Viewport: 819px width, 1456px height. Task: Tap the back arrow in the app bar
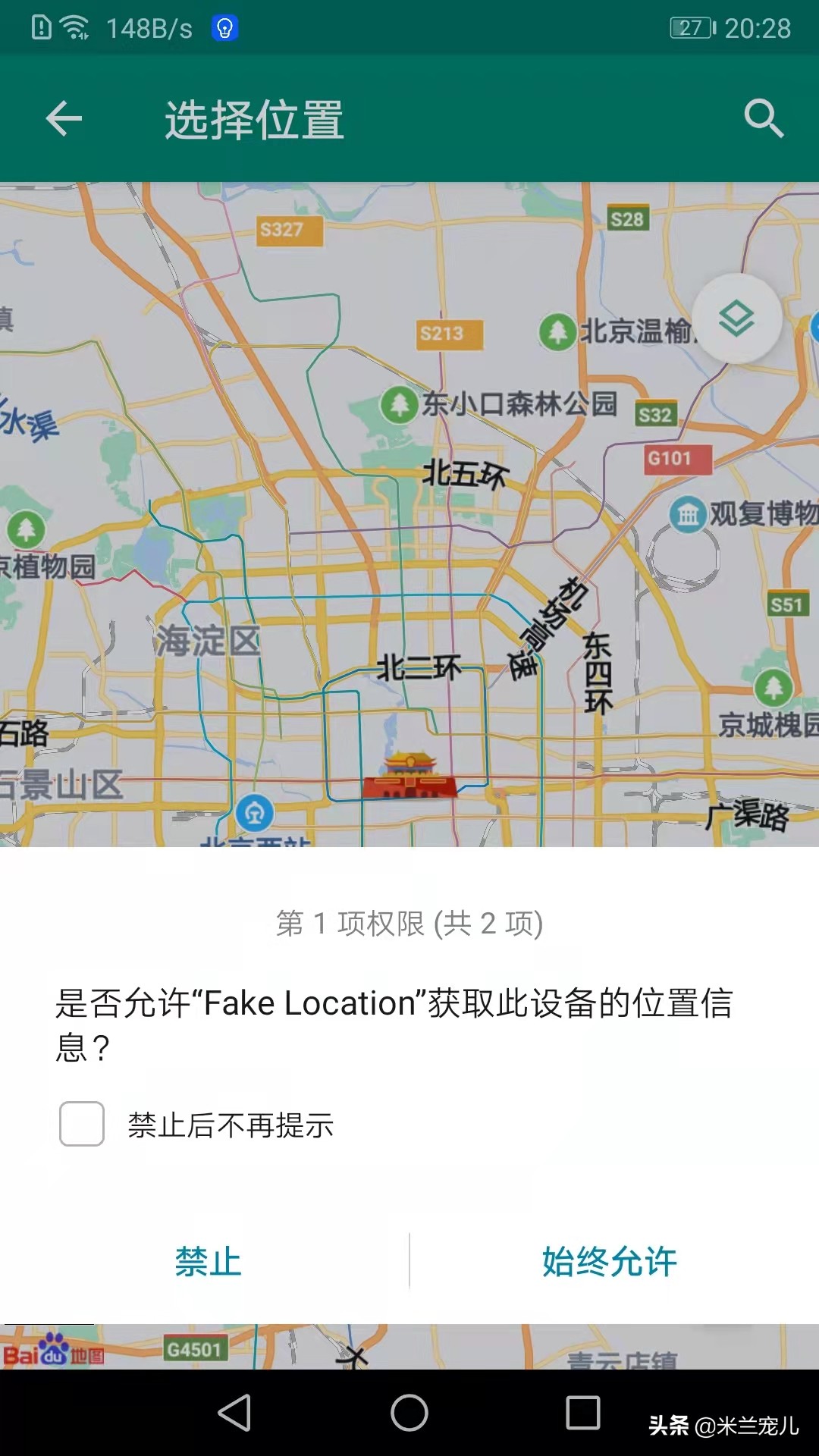click(x=64, y=119)
